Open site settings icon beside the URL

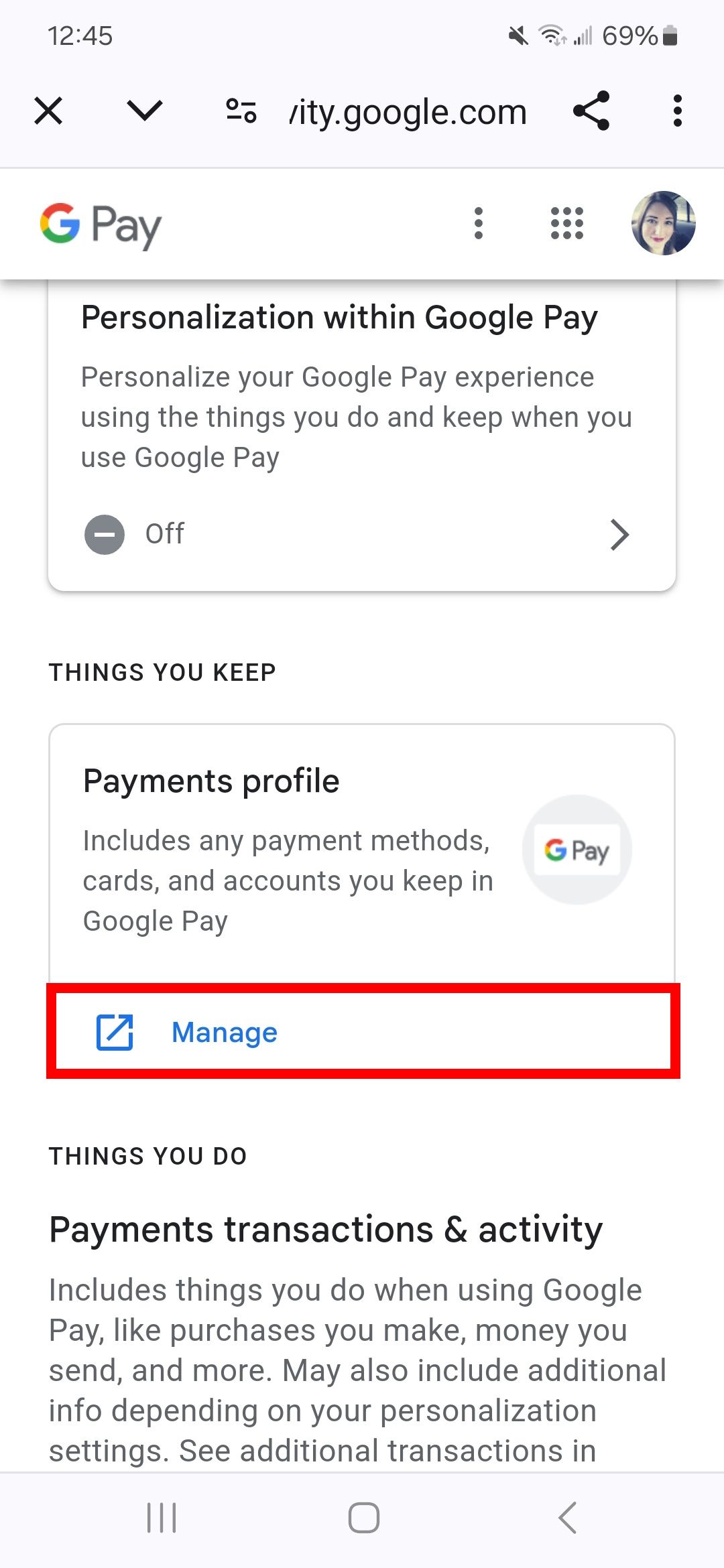coord(241,111)
